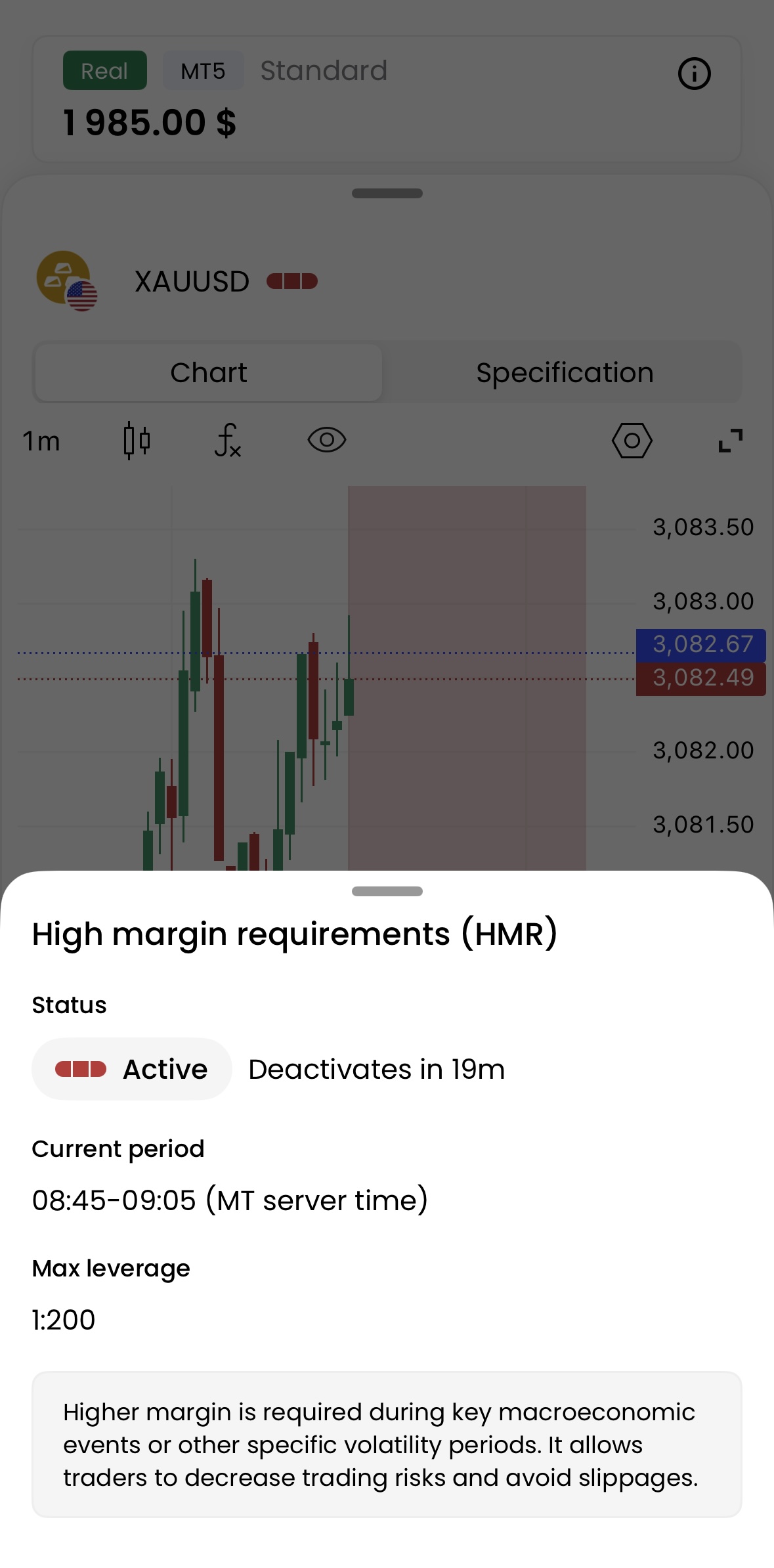This screenshot has width=774, height=1568.
Task: Select the Chart tab
Action: [209, 373]
